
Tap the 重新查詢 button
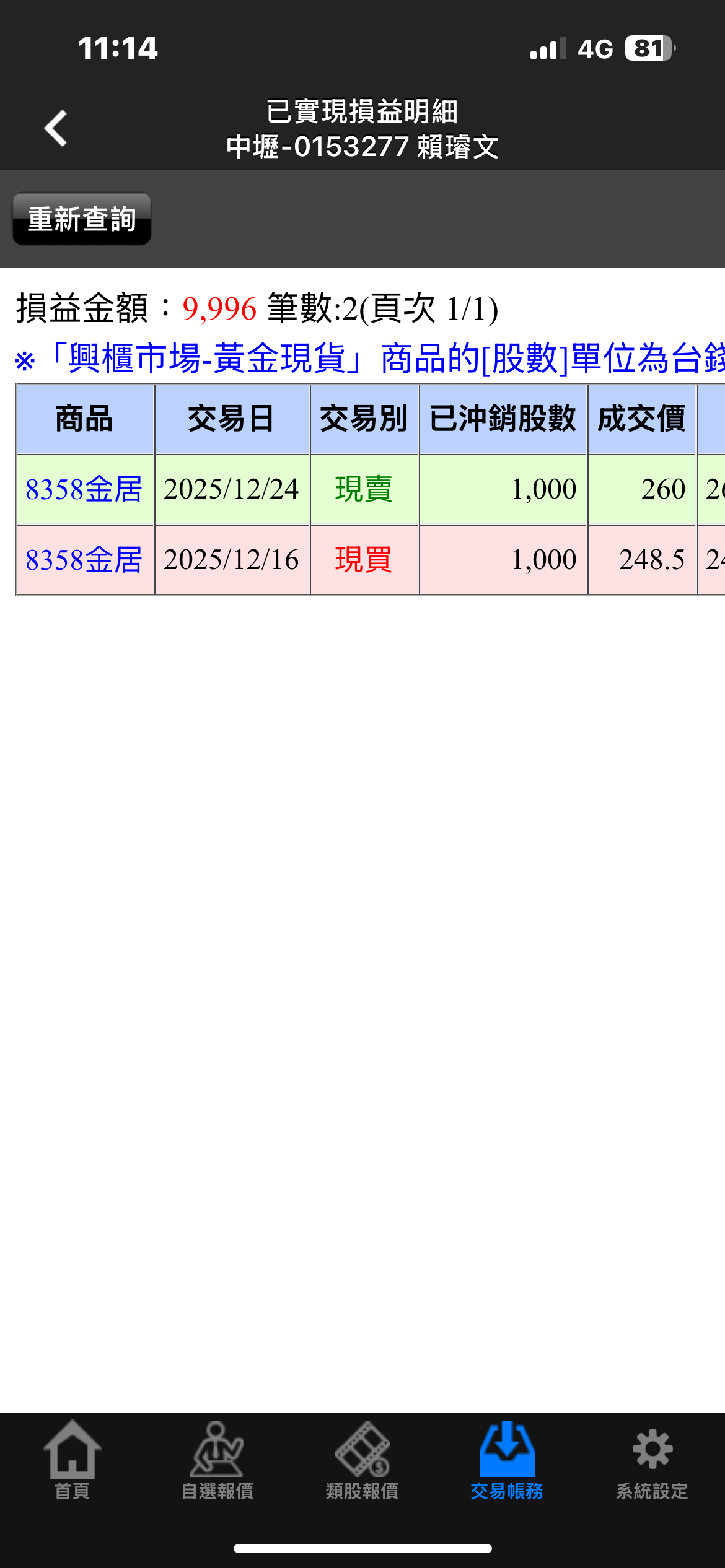pos(82,219)
